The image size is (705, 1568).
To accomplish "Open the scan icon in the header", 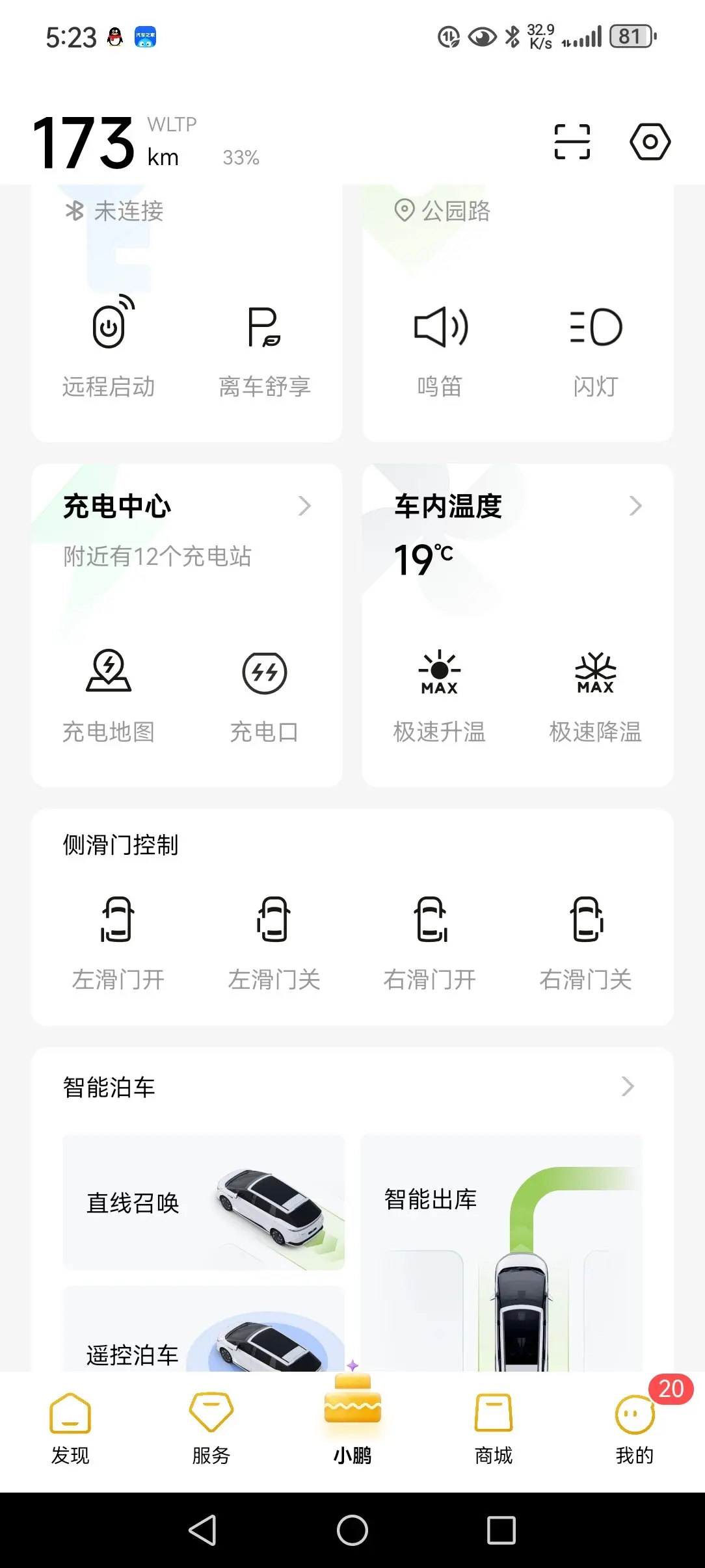I will 572,142.
